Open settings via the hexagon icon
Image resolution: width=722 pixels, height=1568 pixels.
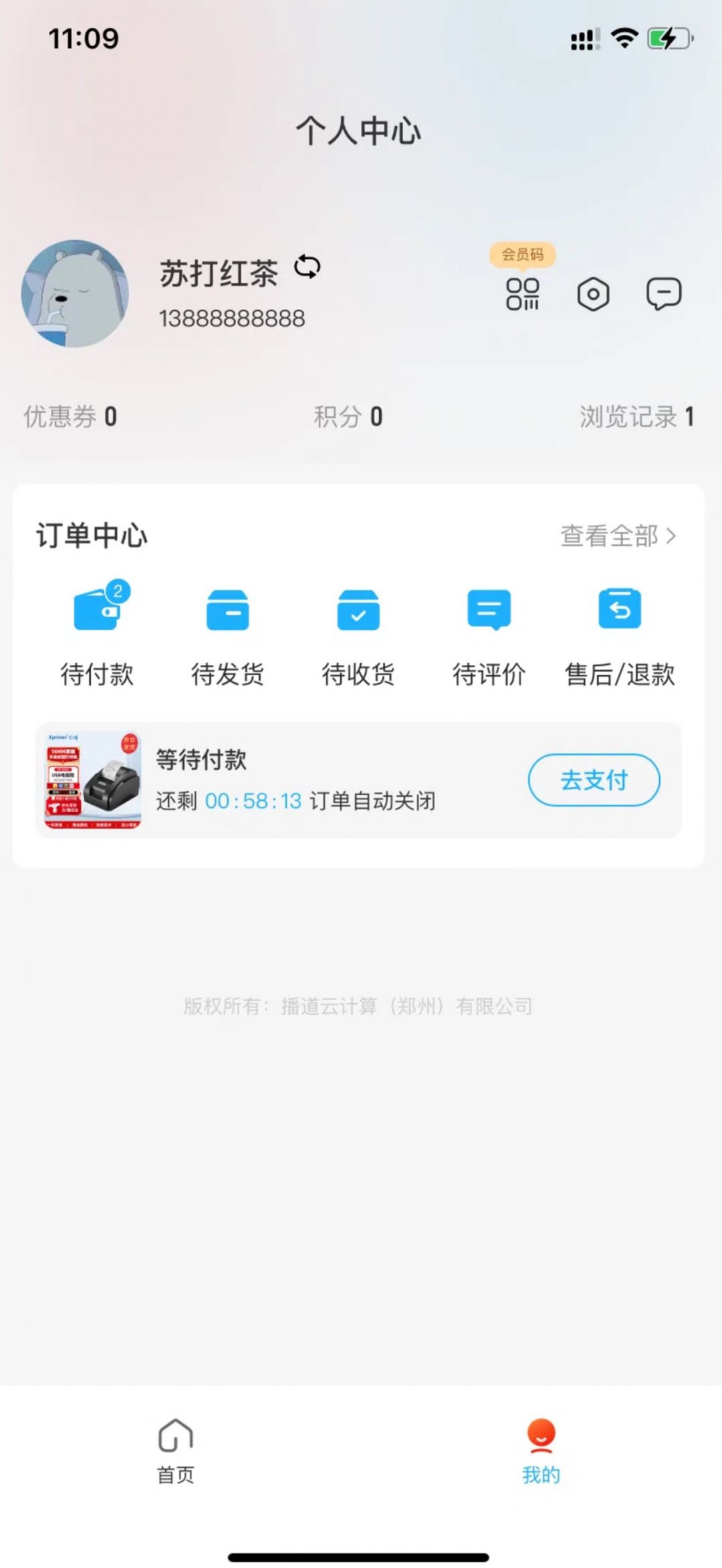point(593,294)
